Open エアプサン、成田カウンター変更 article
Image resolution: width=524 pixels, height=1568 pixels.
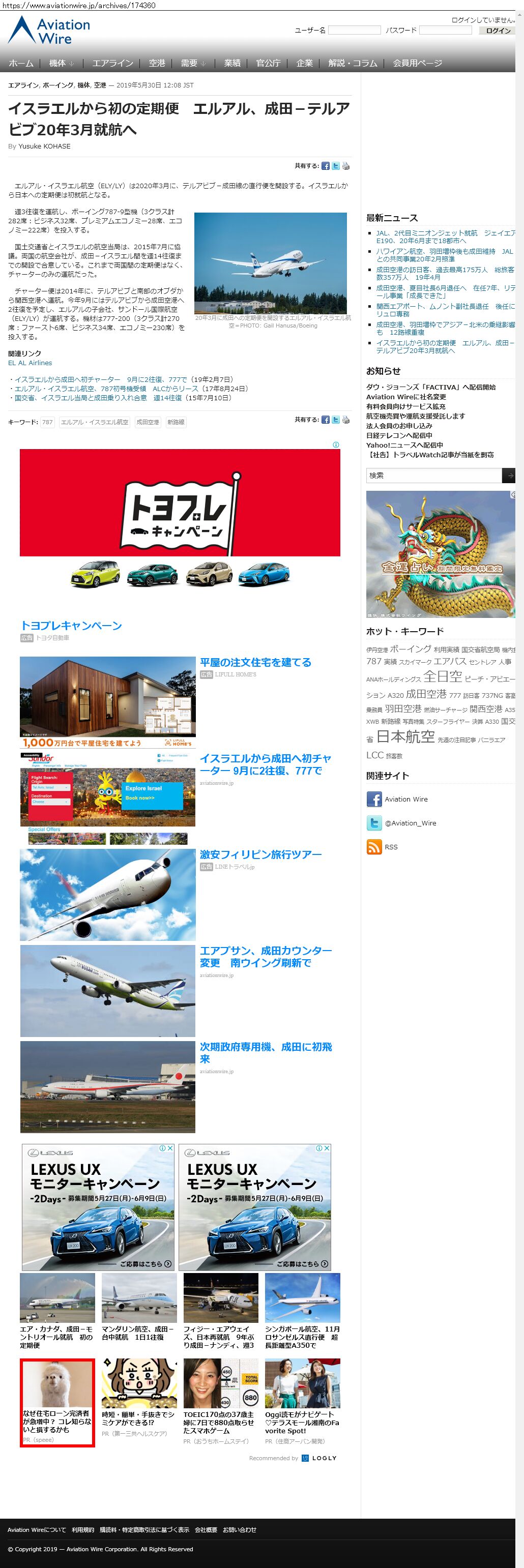click(x=266, y=956)
